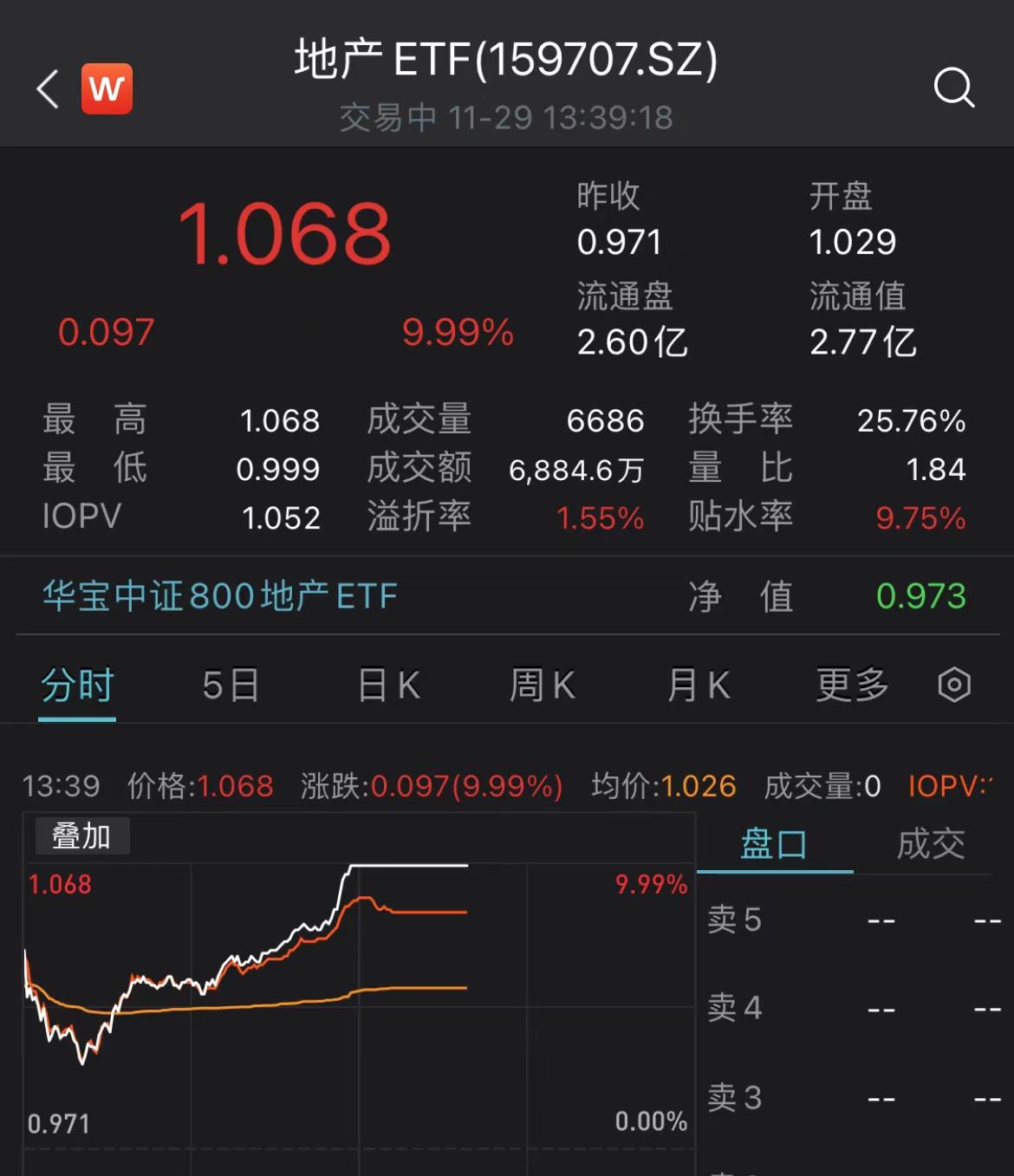
Task: Open the 更多 chart options
Action: tap(851, 685)
